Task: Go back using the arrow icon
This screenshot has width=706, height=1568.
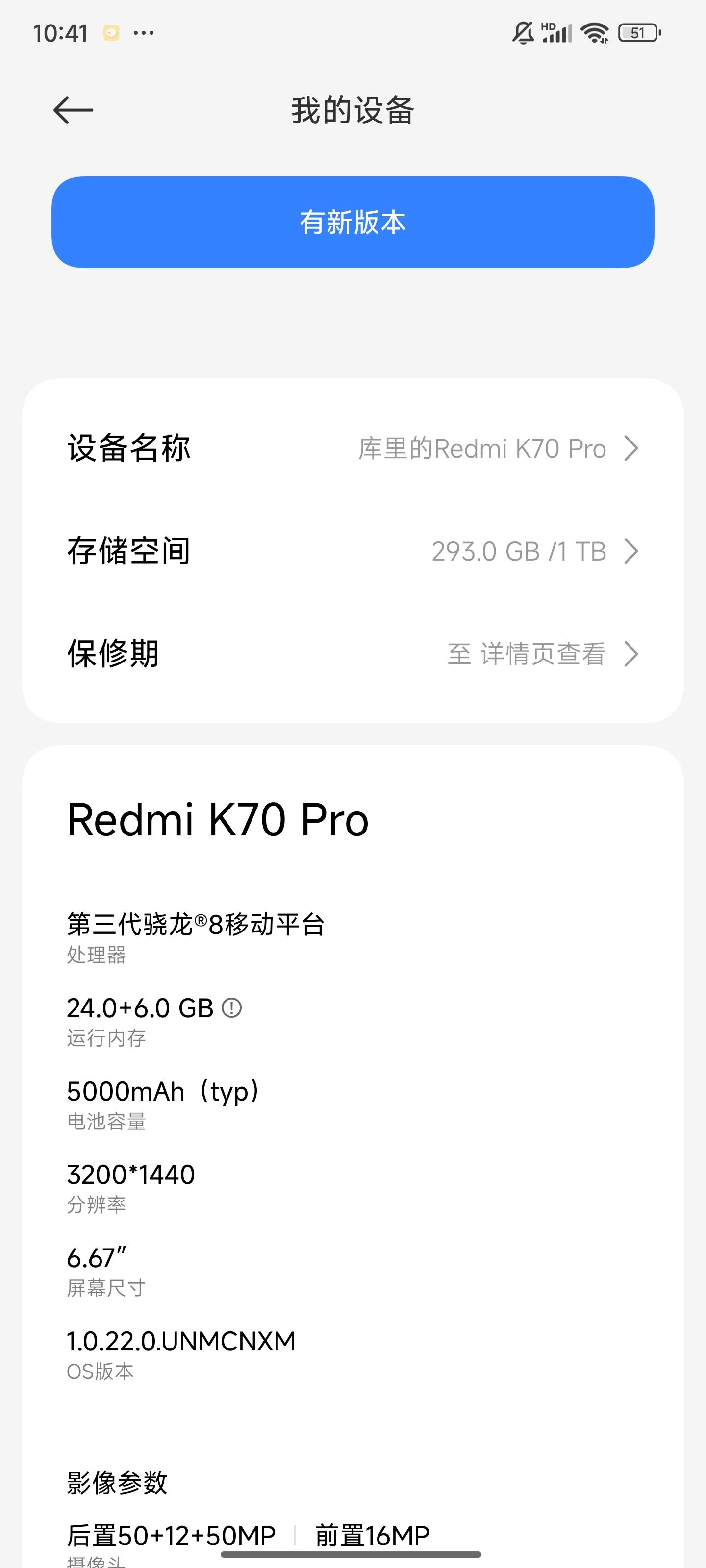Action: [x=73, y=110]
